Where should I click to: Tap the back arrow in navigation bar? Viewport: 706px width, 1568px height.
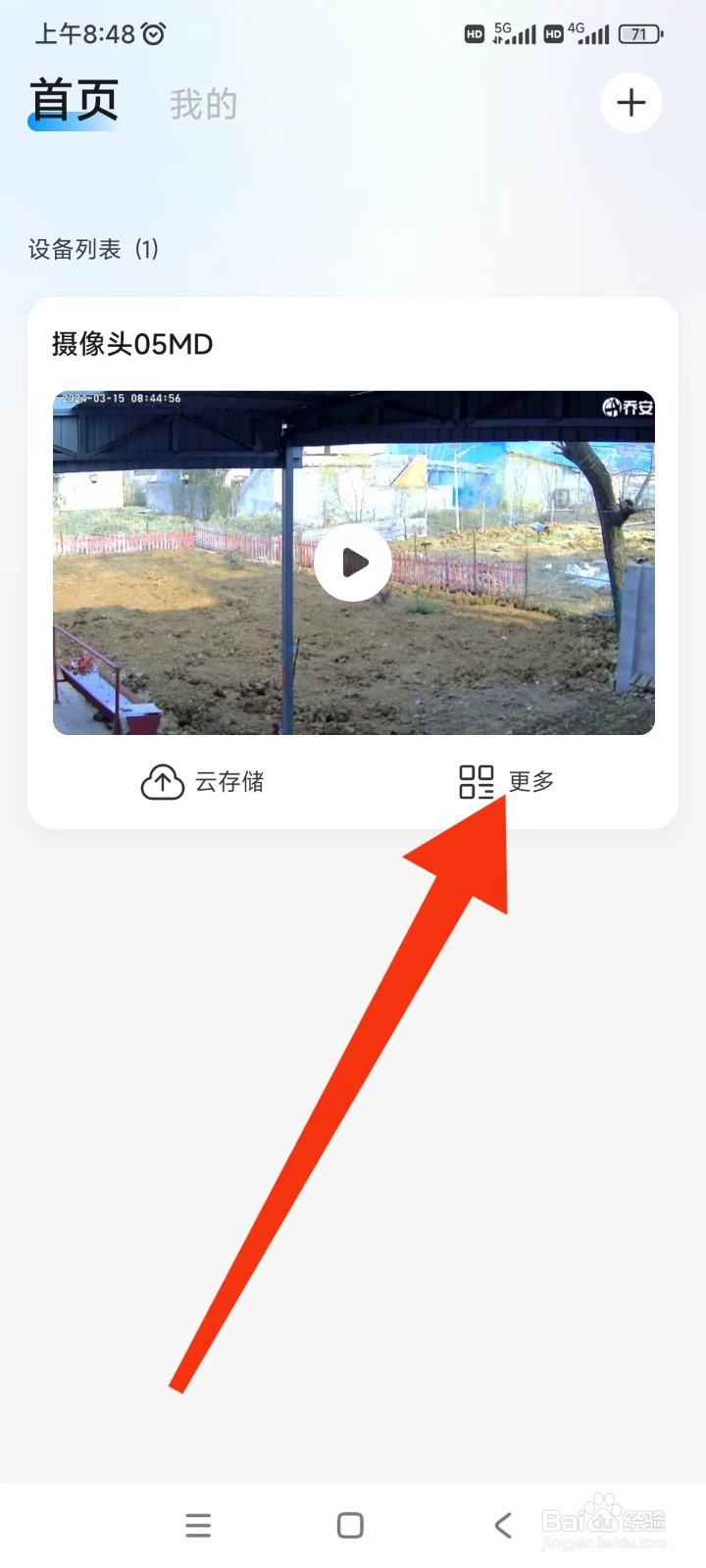tap(502, 1525)
